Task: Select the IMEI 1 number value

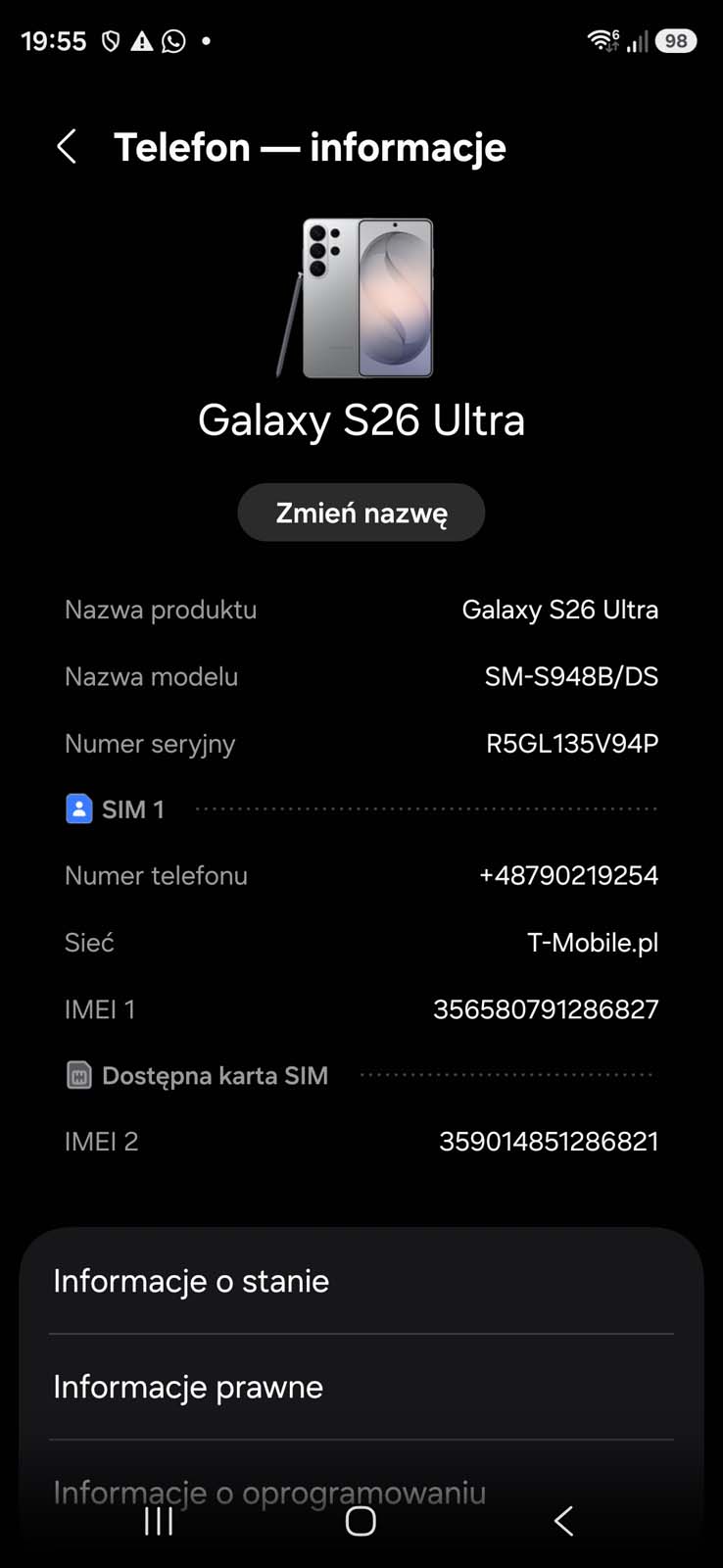Action: [x=546, y=1009]
